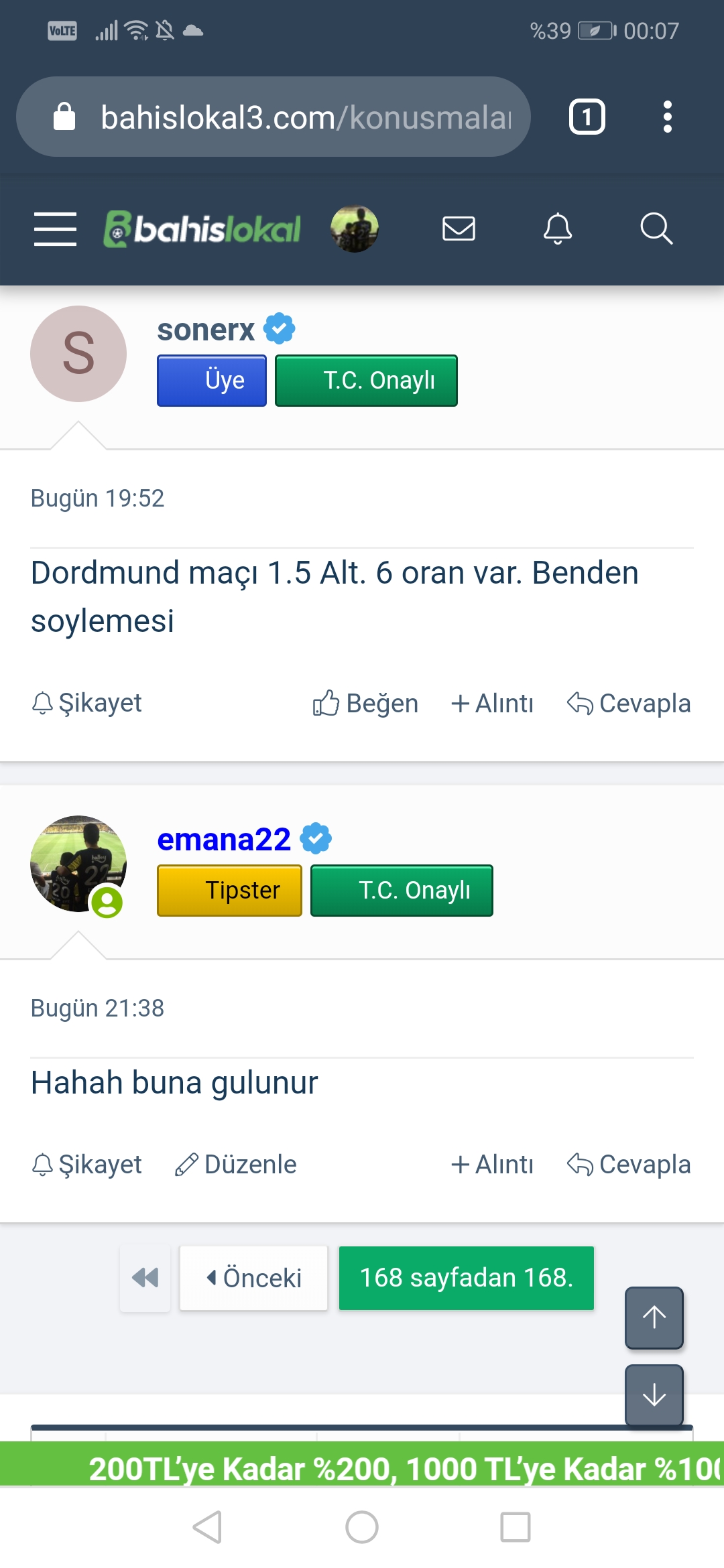
Task: Edit emana22's post with Düzenle
Action: [235, 1165]
